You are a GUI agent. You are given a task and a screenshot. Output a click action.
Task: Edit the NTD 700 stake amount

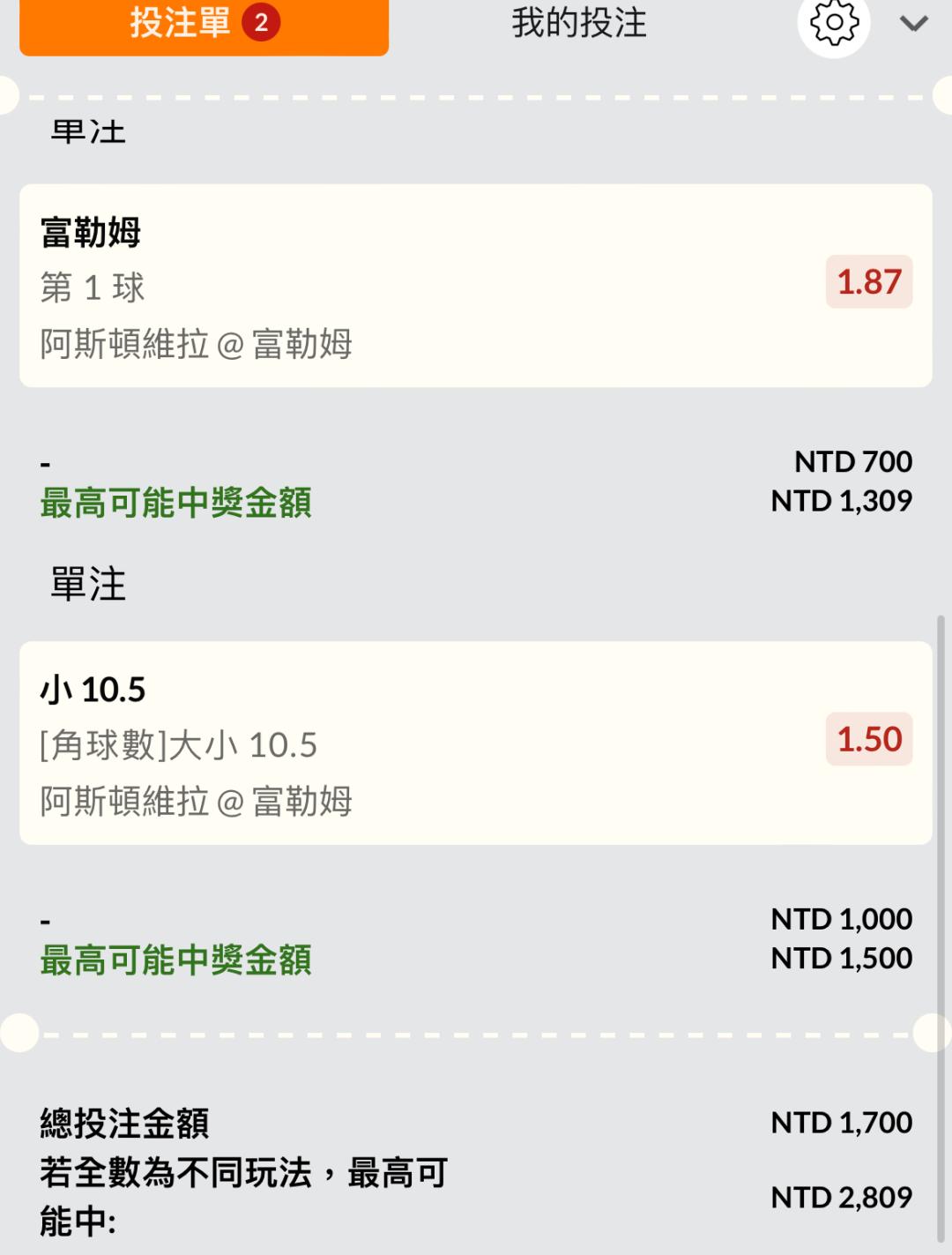click(852, 461)
